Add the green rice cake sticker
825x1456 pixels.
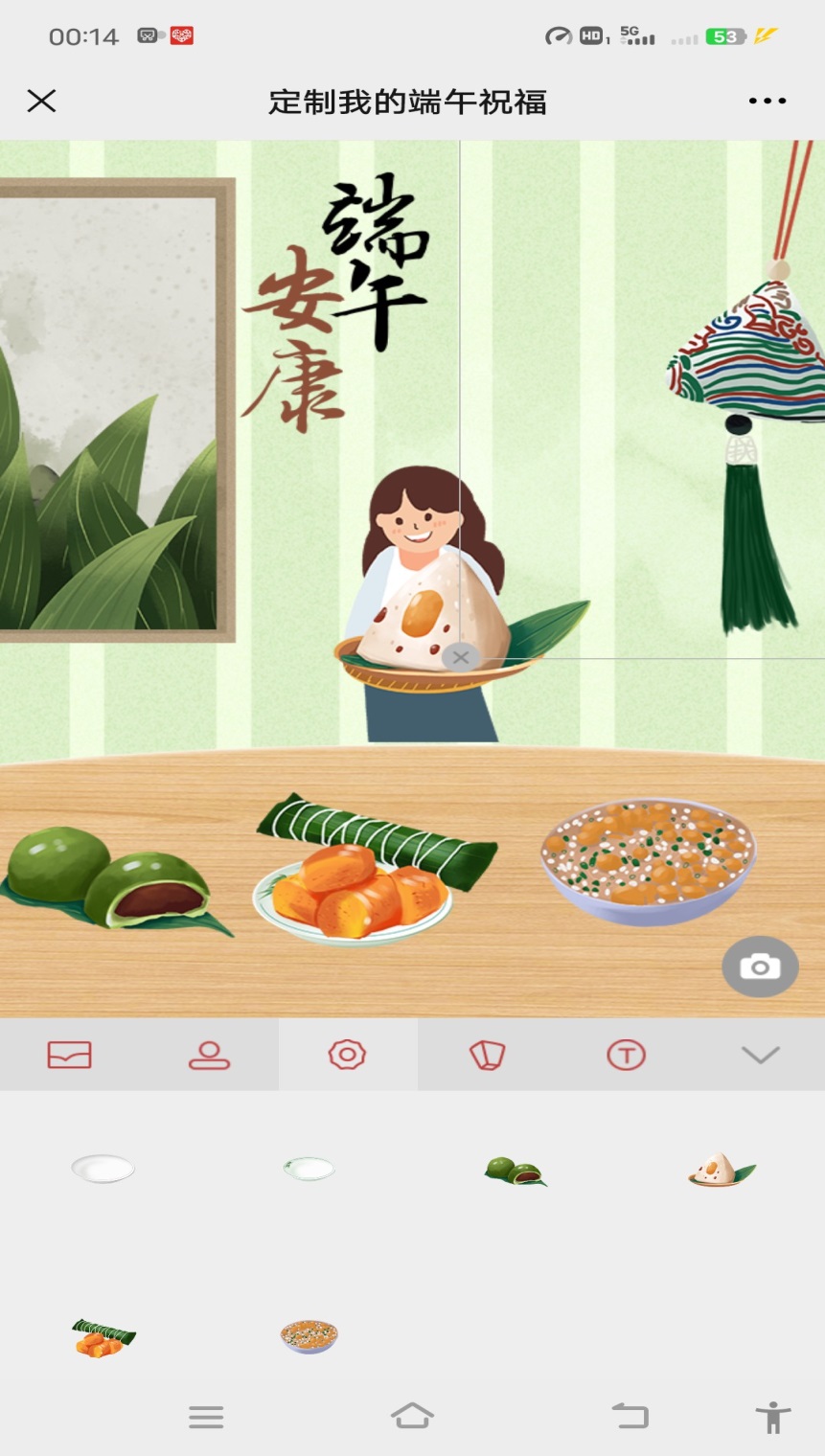coord(516,1171)
